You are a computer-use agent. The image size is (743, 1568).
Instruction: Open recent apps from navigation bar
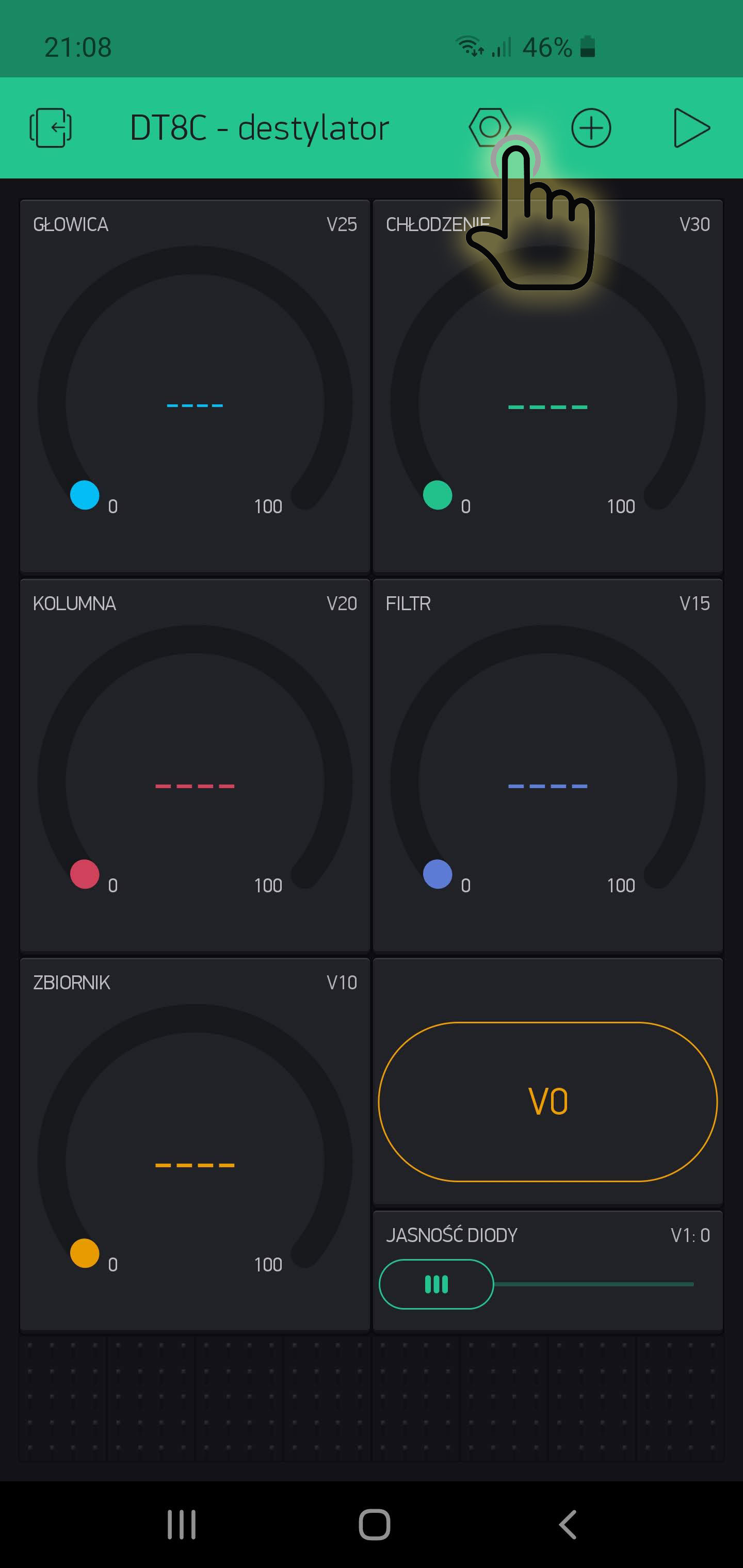pos(182,1524)
